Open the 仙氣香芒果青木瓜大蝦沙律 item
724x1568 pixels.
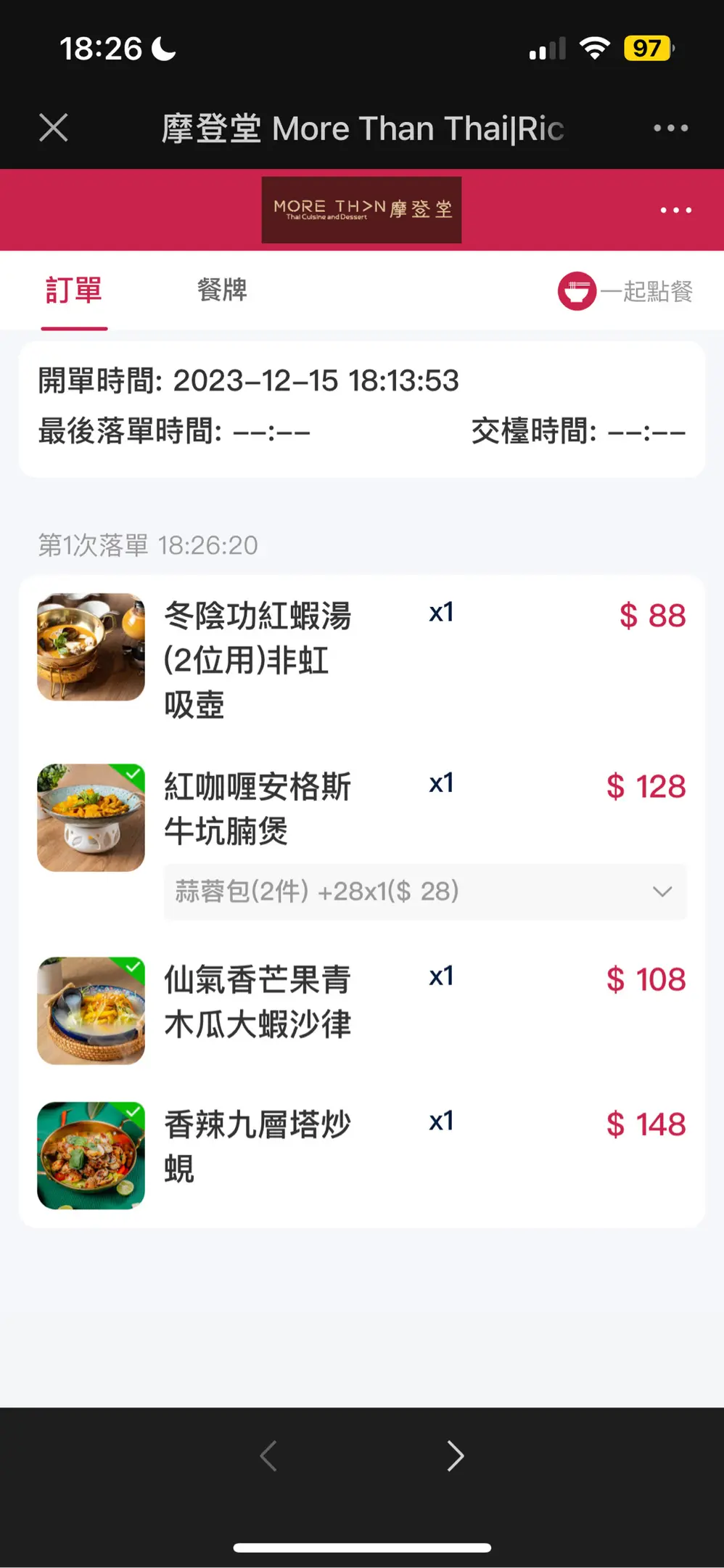258,1001
